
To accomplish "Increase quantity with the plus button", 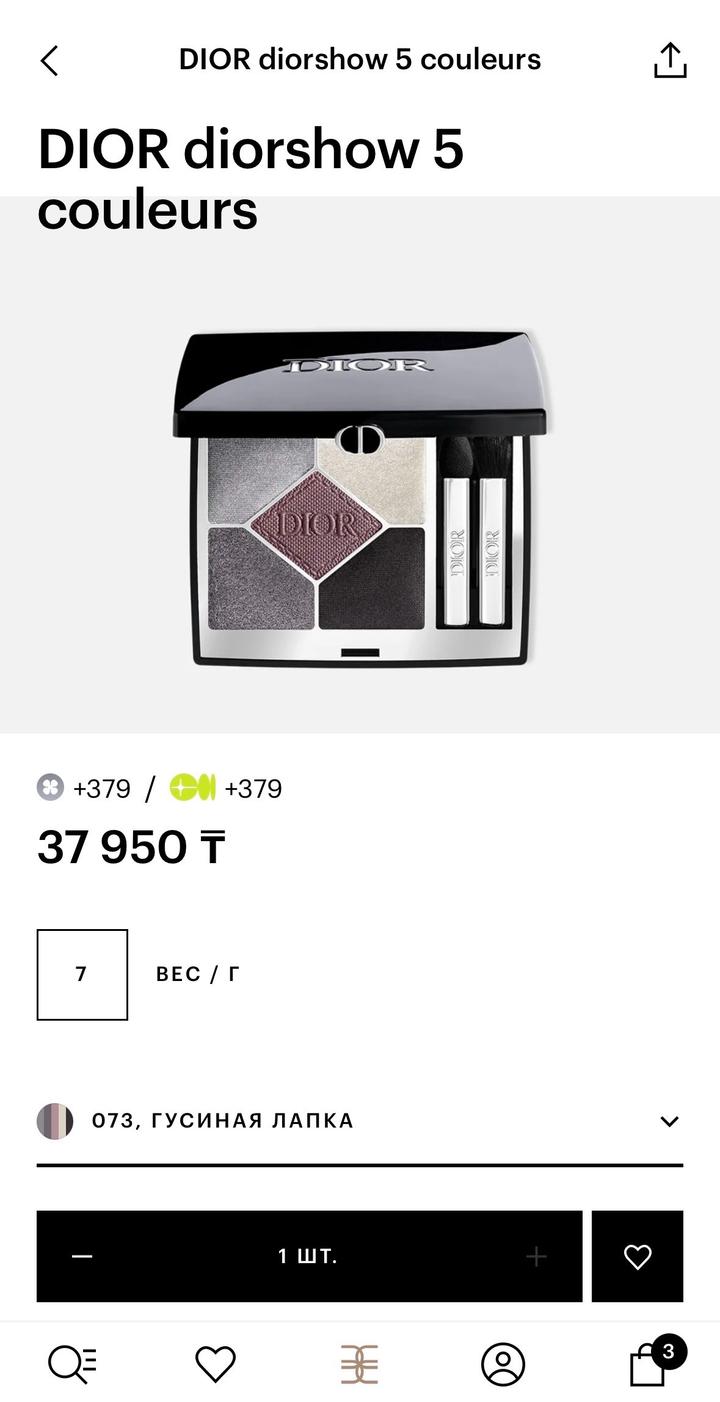I will coord(536,1256).
